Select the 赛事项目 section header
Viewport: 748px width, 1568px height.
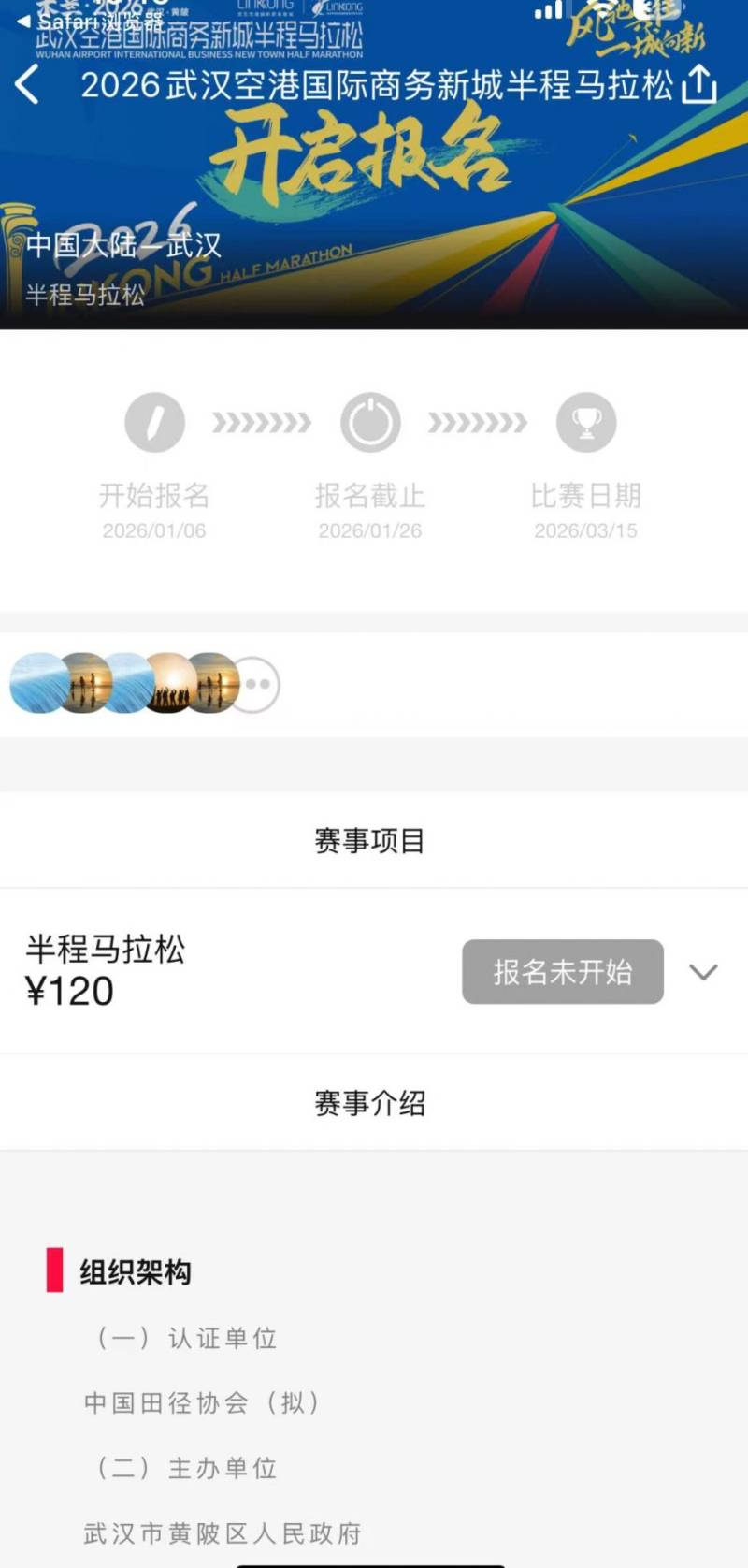pos(371,840)
